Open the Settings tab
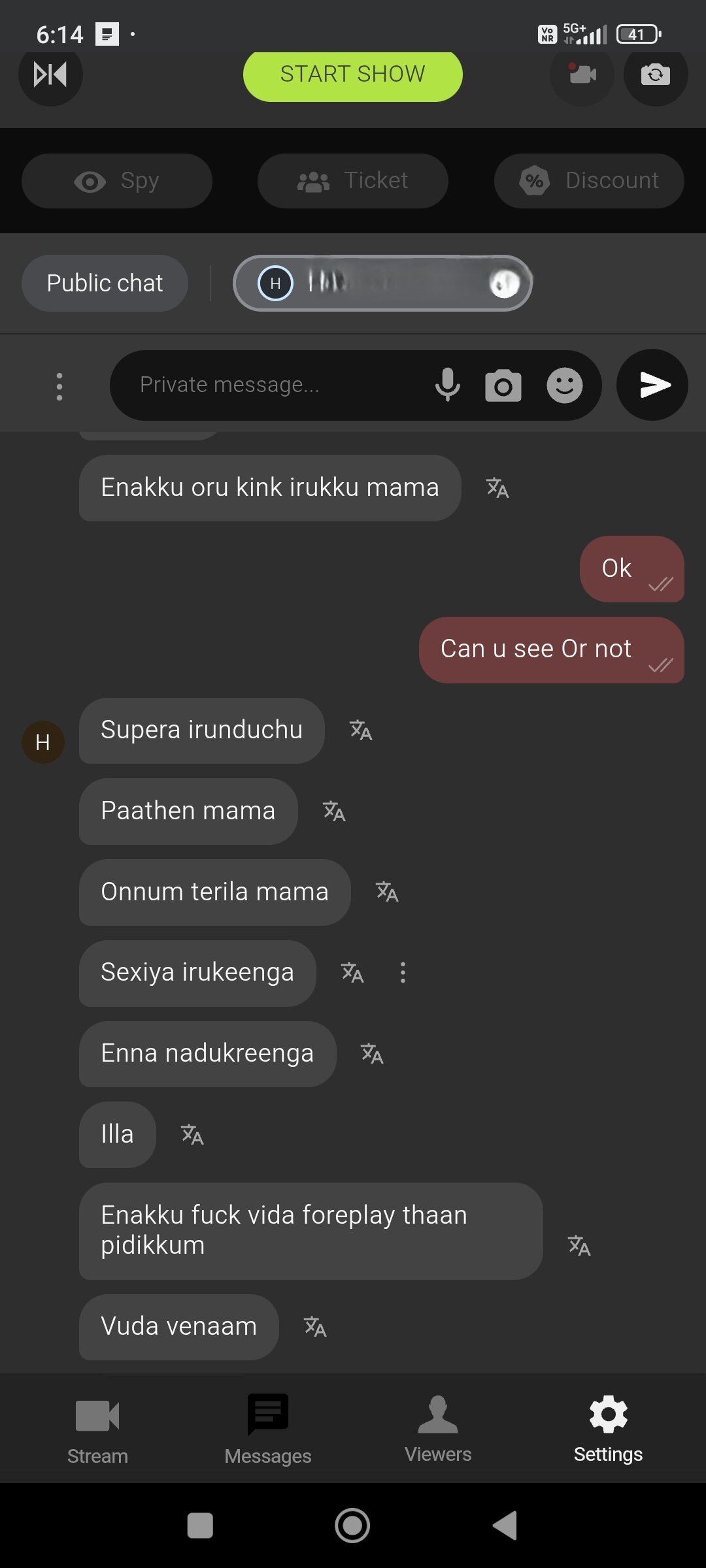This screenshot has width=706, height=1568. click(x=608, y=1428)
